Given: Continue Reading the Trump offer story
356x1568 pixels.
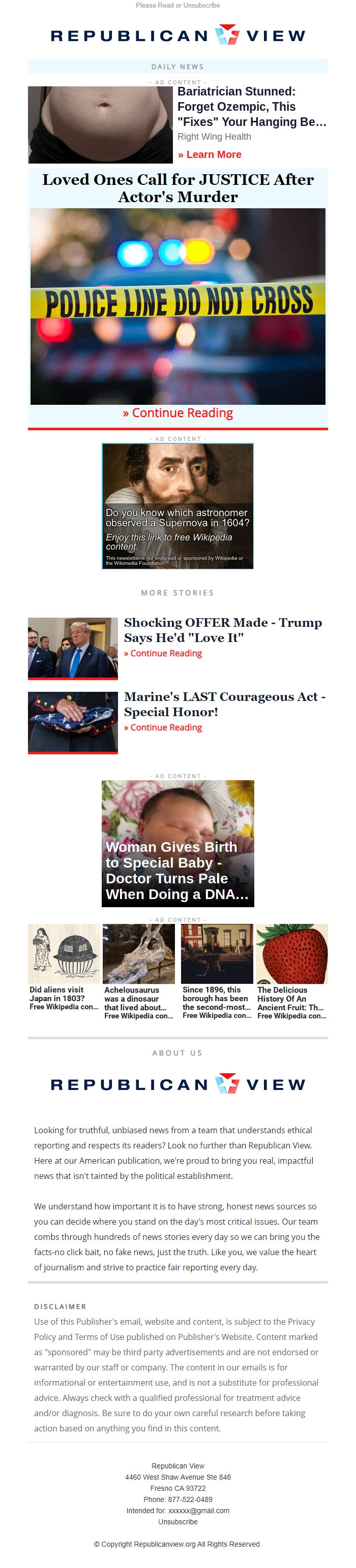Looking at the screenshot, I should (163, 653).
